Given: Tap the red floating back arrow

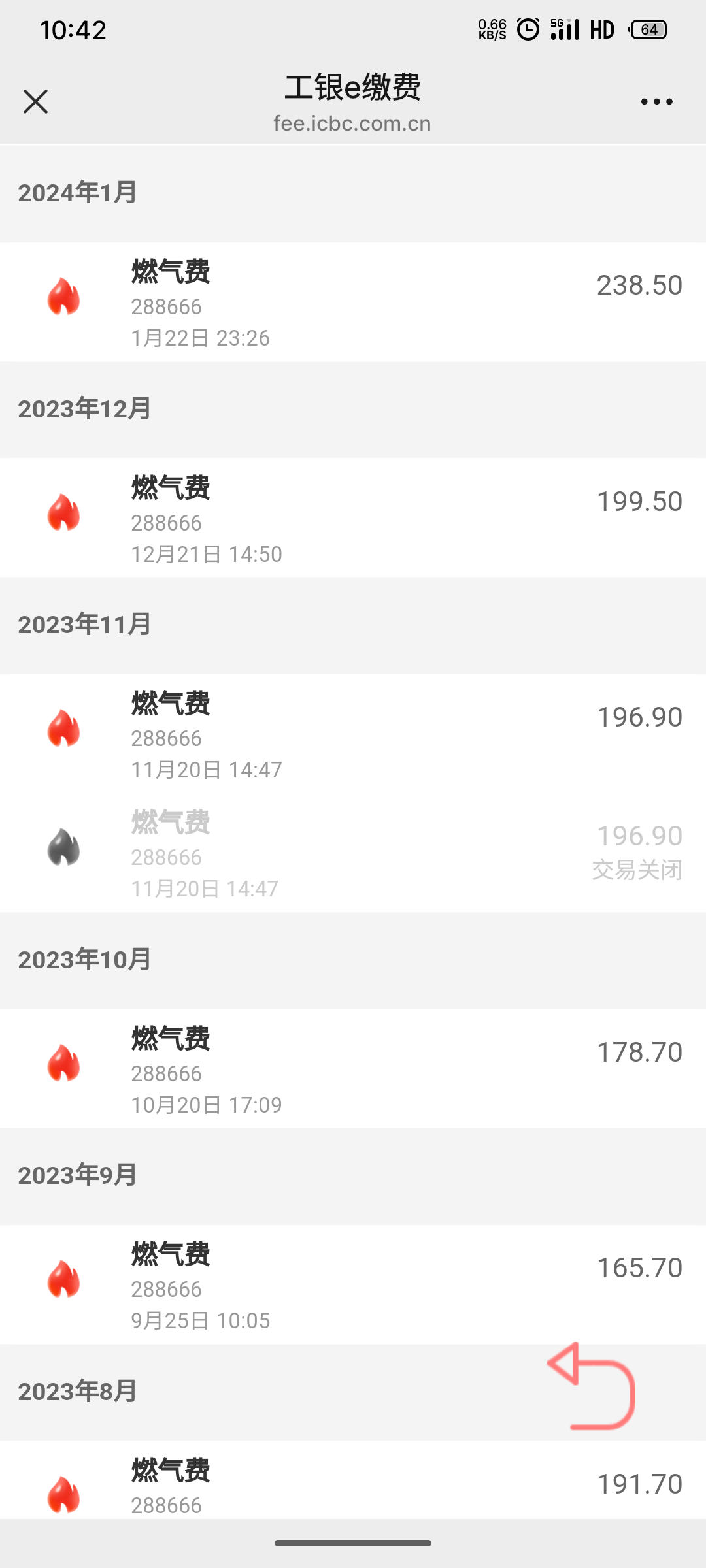Looking at the screenshot, I should click(592, 1386).
